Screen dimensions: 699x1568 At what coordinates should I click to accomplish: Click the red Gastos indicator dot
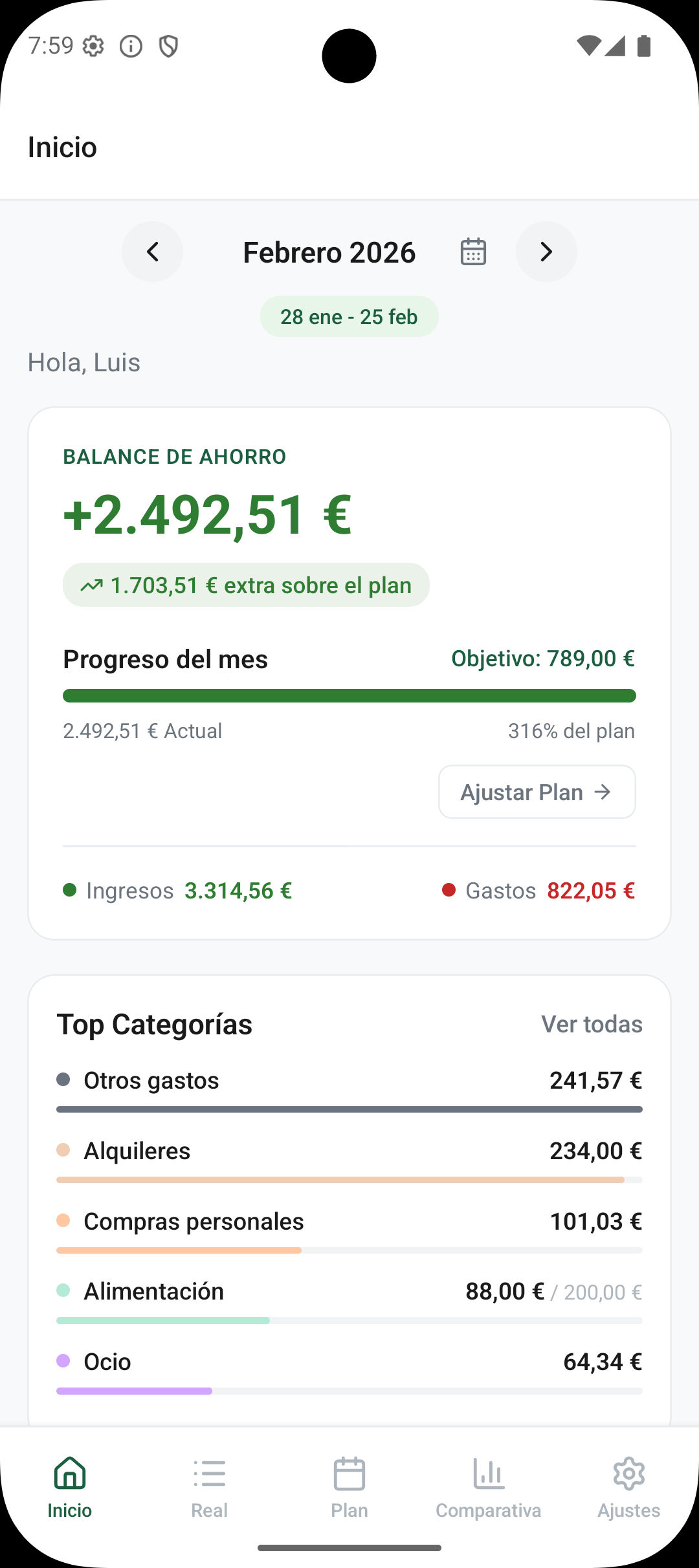click(x=449, y=890)
